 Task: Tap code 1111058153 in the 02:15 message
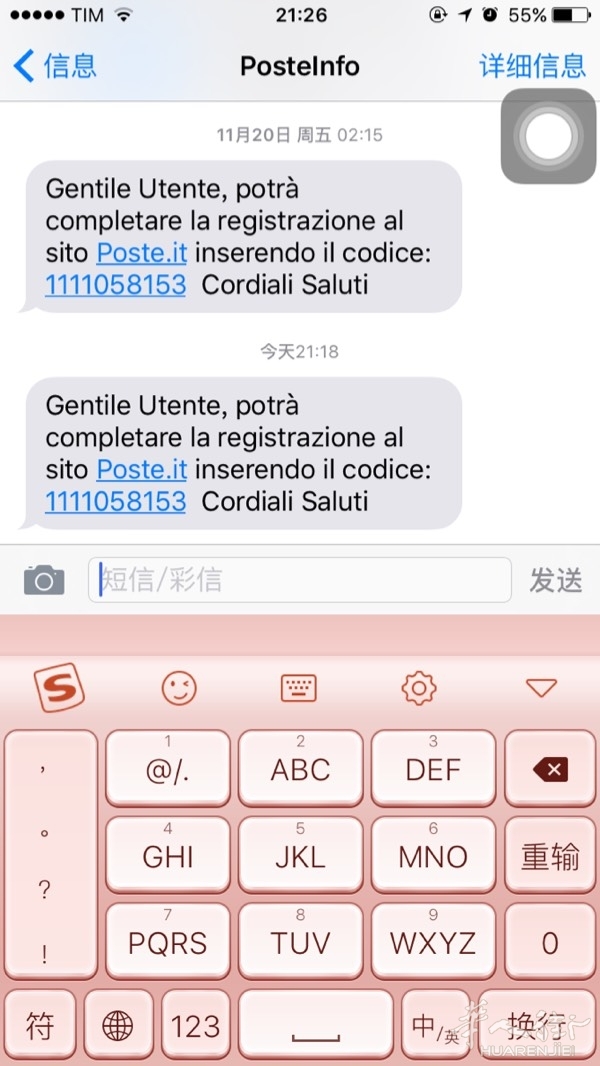pos(116,284)
